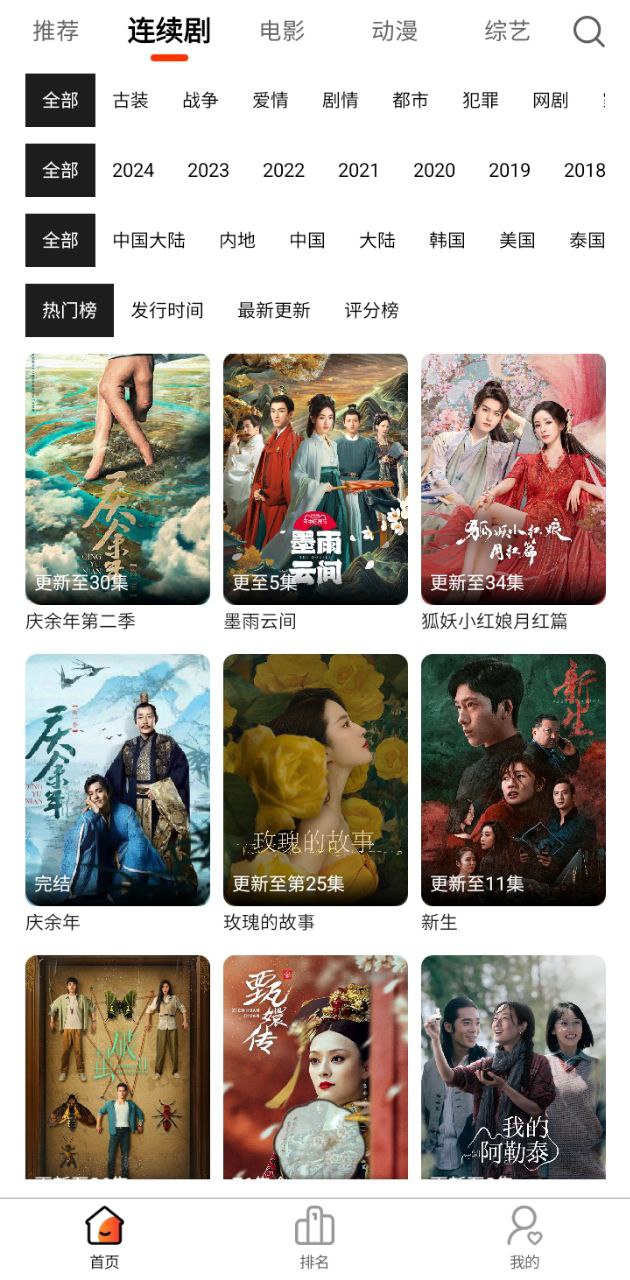
Task: Select the 犯罪 genre filter
Action: (480, 100)
